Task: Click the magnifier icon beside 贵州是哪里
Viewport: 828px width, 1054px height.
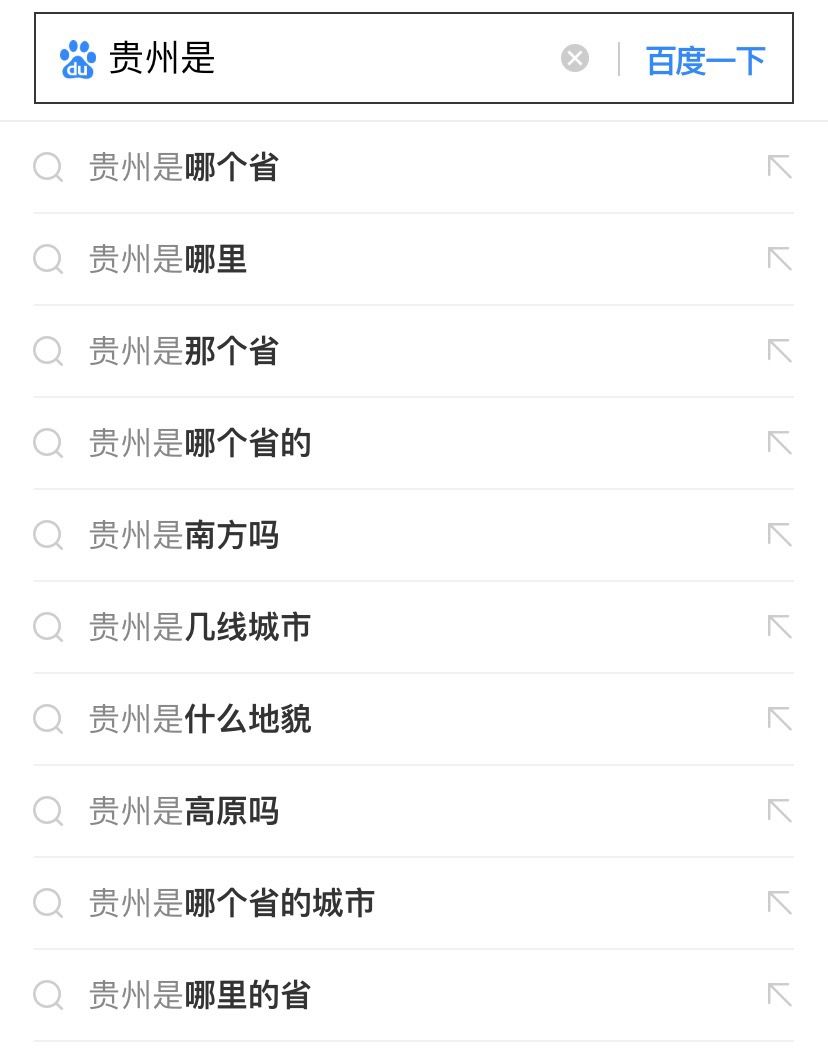Action: click(48, 259)
